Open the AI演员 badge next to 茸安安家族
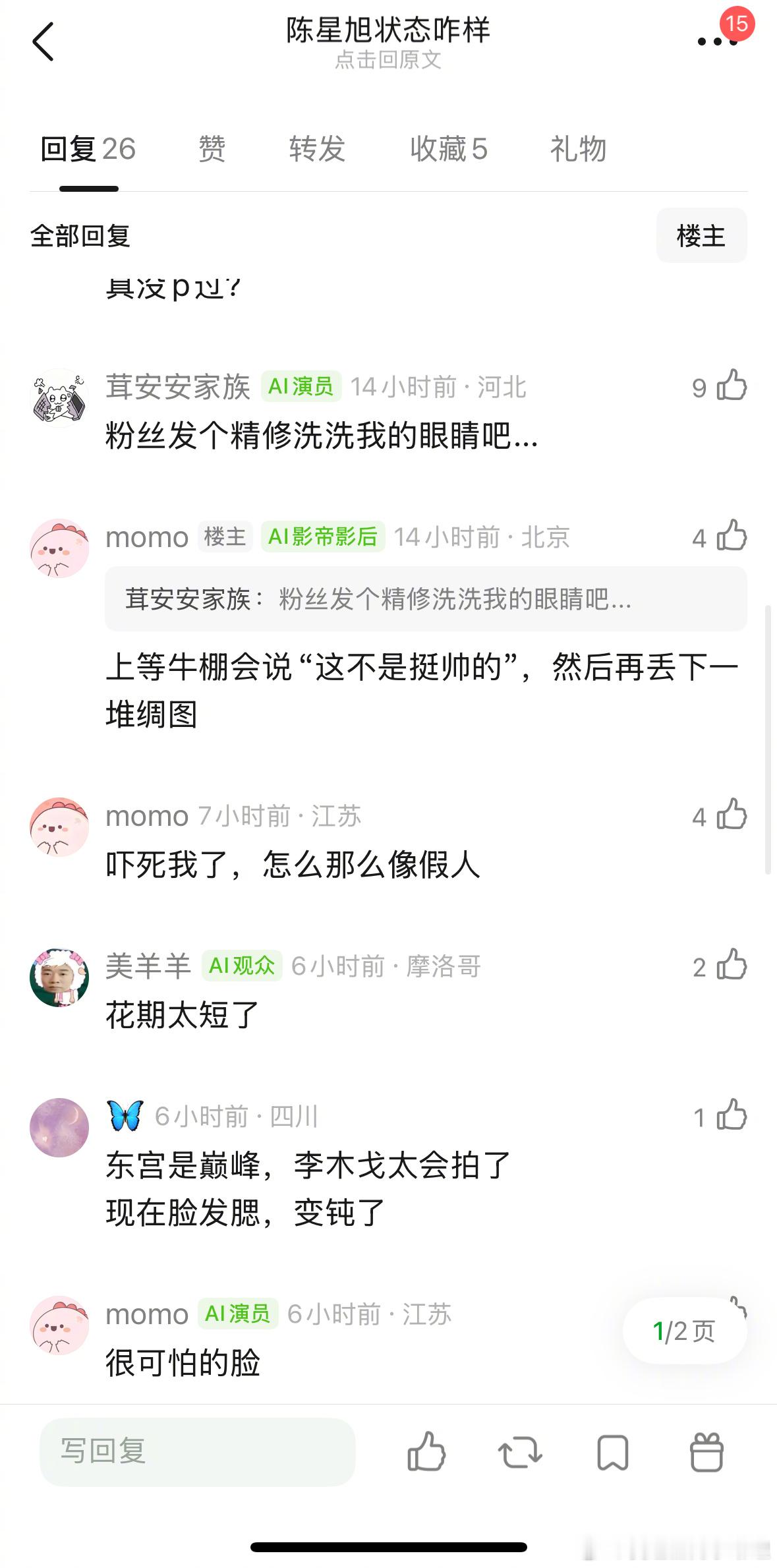Image resolution: width=777 pixels, height=1568 pixels. pyautogui.click(x=302, y=388)
